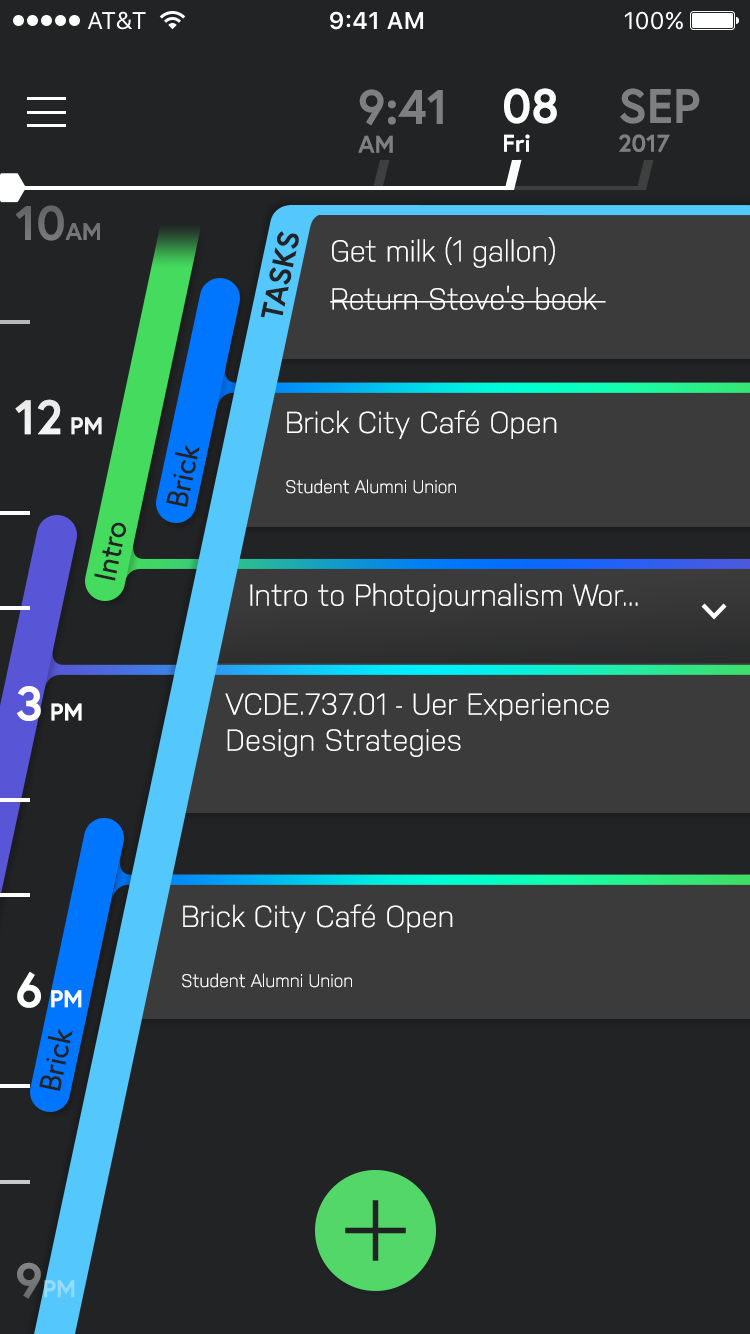Open the completed Return Steve's book task
The image size is (750, 1334).
point(468,299)
